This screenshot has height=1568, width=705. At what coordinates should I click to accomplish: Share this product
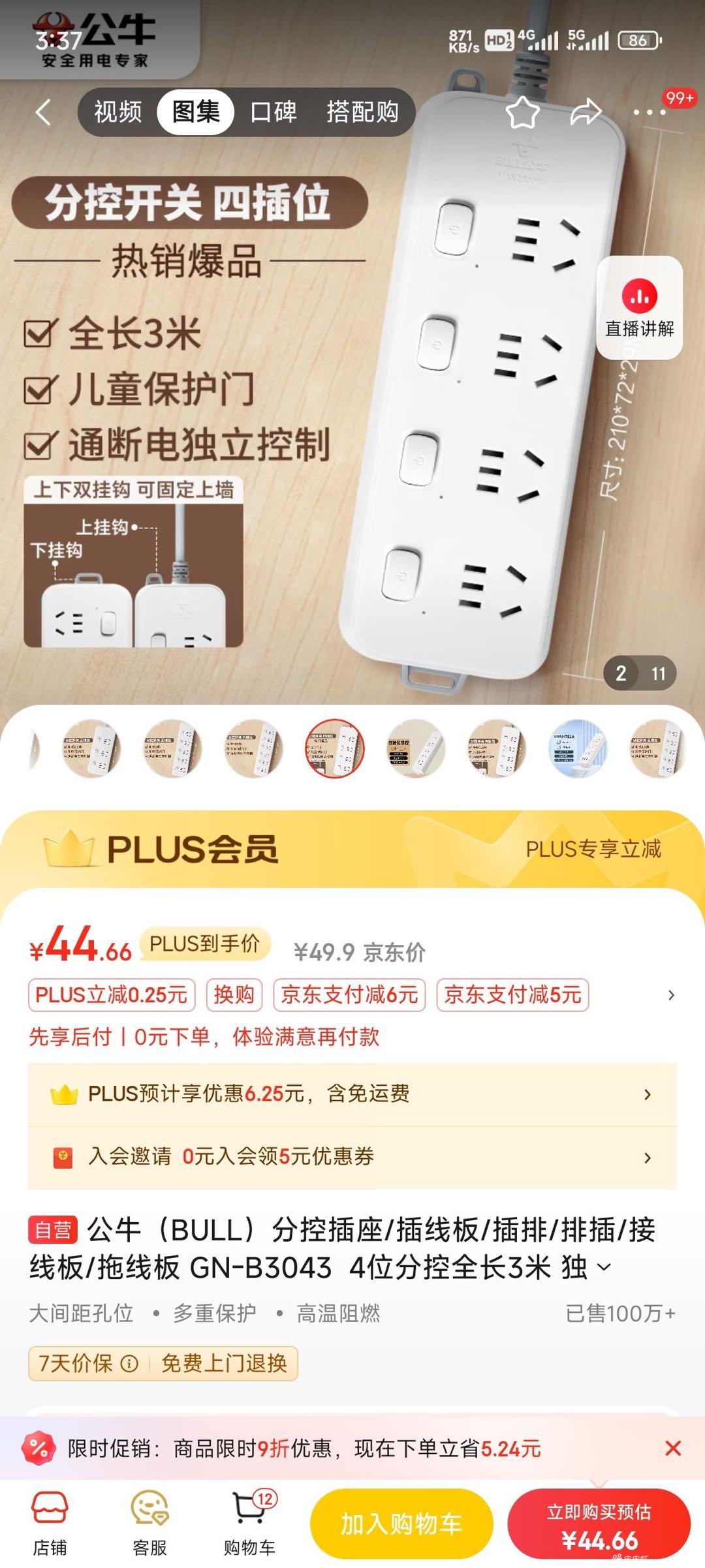coord(586,112)
